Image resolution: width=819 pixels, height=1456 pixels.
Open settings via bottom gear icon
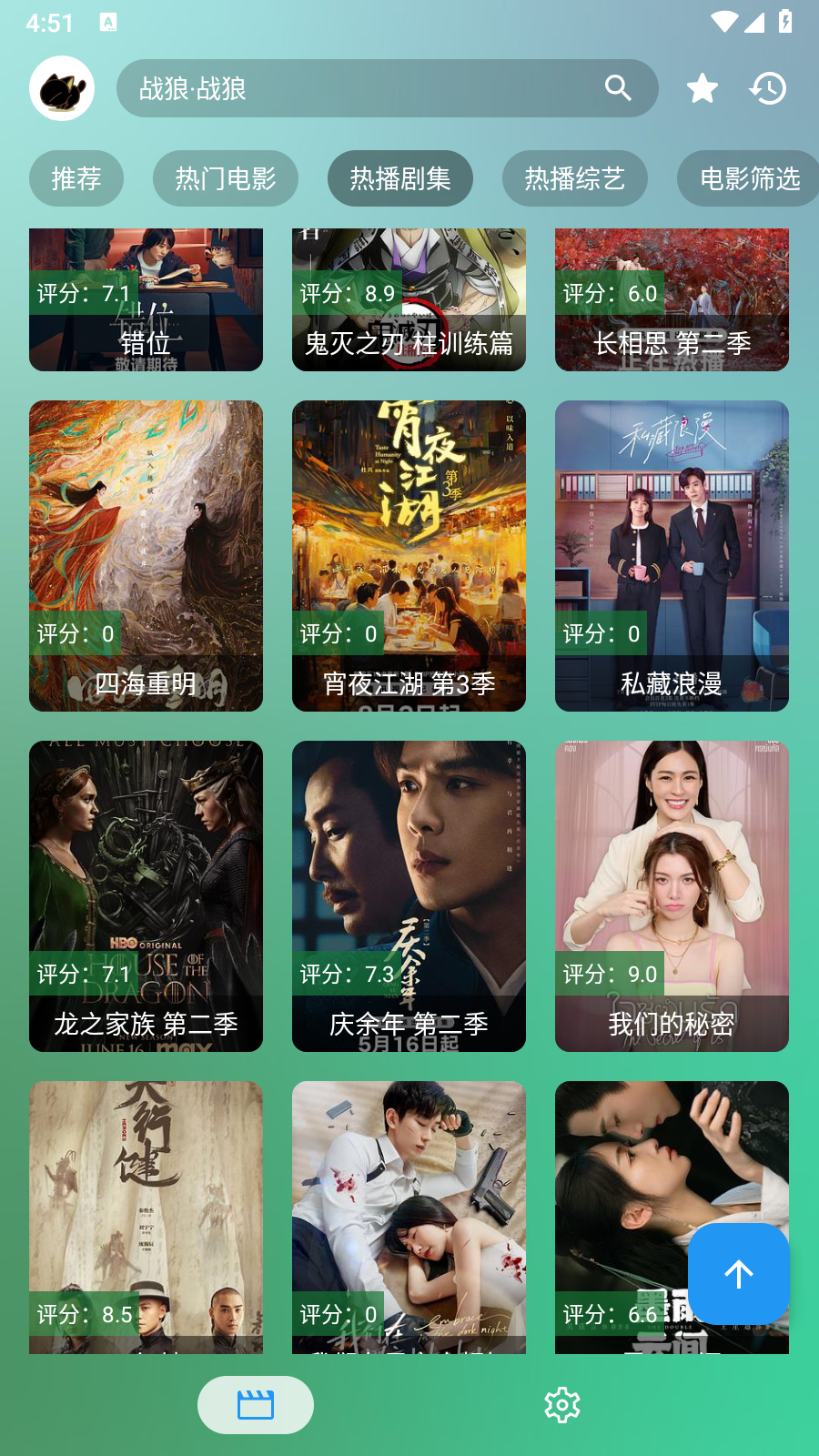562,1405
